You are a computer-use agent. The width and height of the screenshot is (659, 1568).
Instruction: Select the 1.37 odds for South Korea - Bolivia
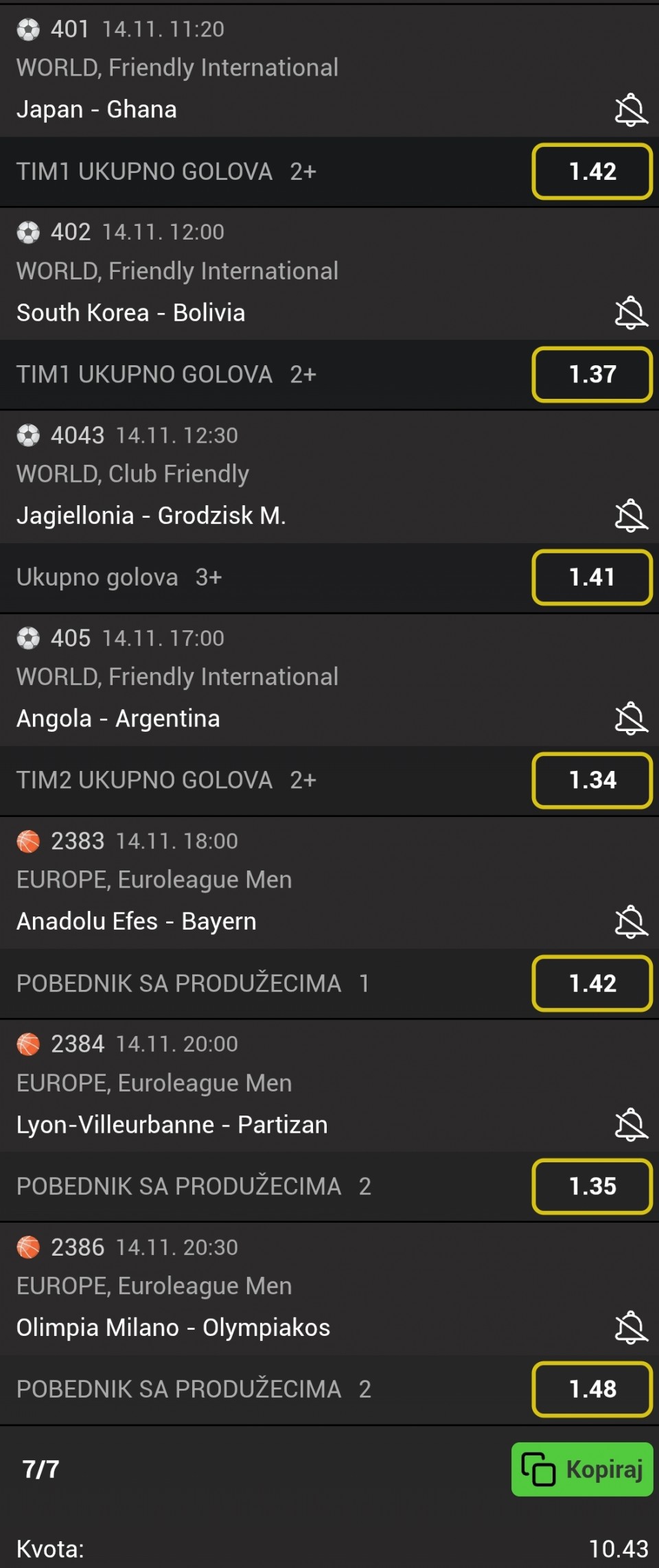(592, 374)
